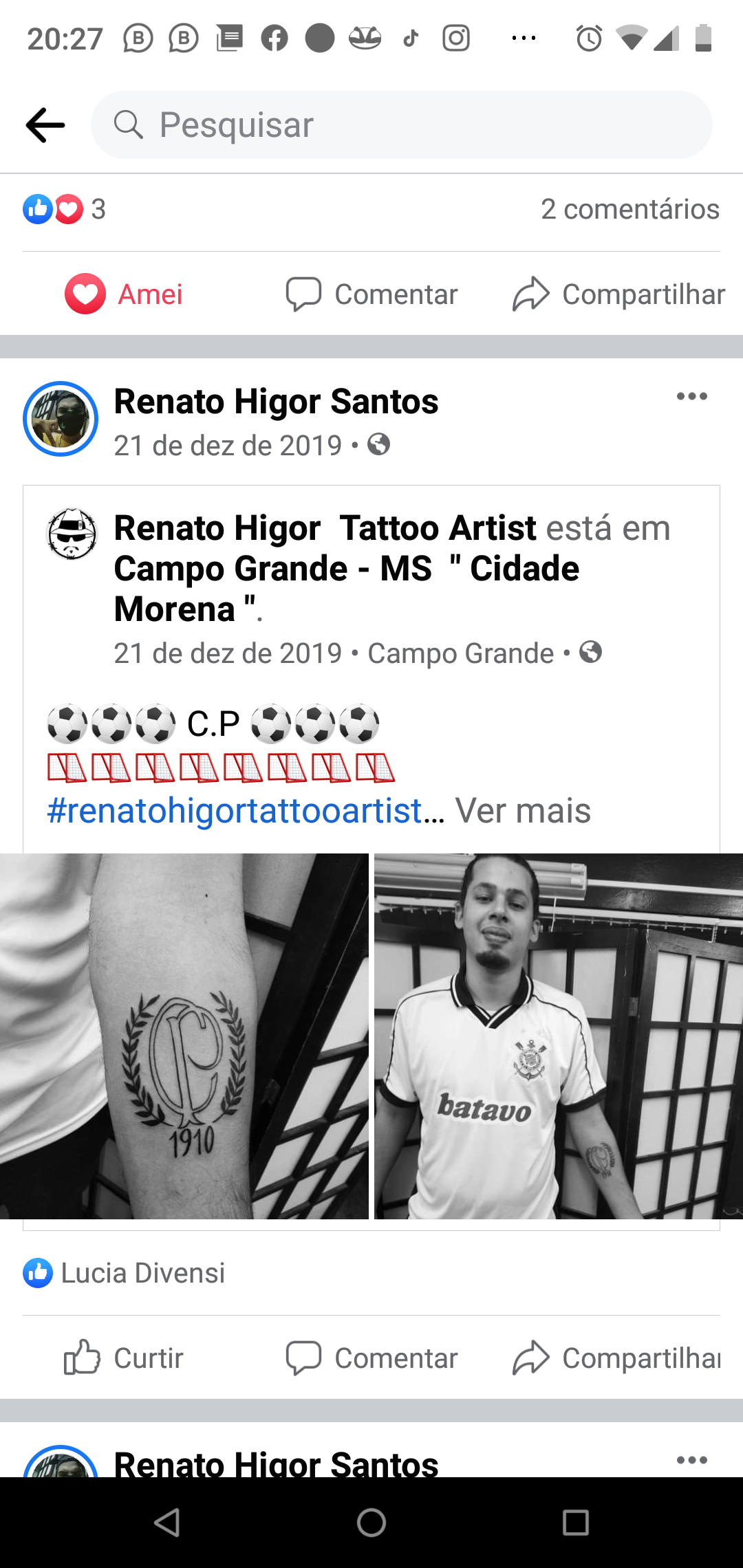The image size is (743, 1568).
Task: Go to the system home screen
Action: pyautogui.click(x=371, y=1523)
